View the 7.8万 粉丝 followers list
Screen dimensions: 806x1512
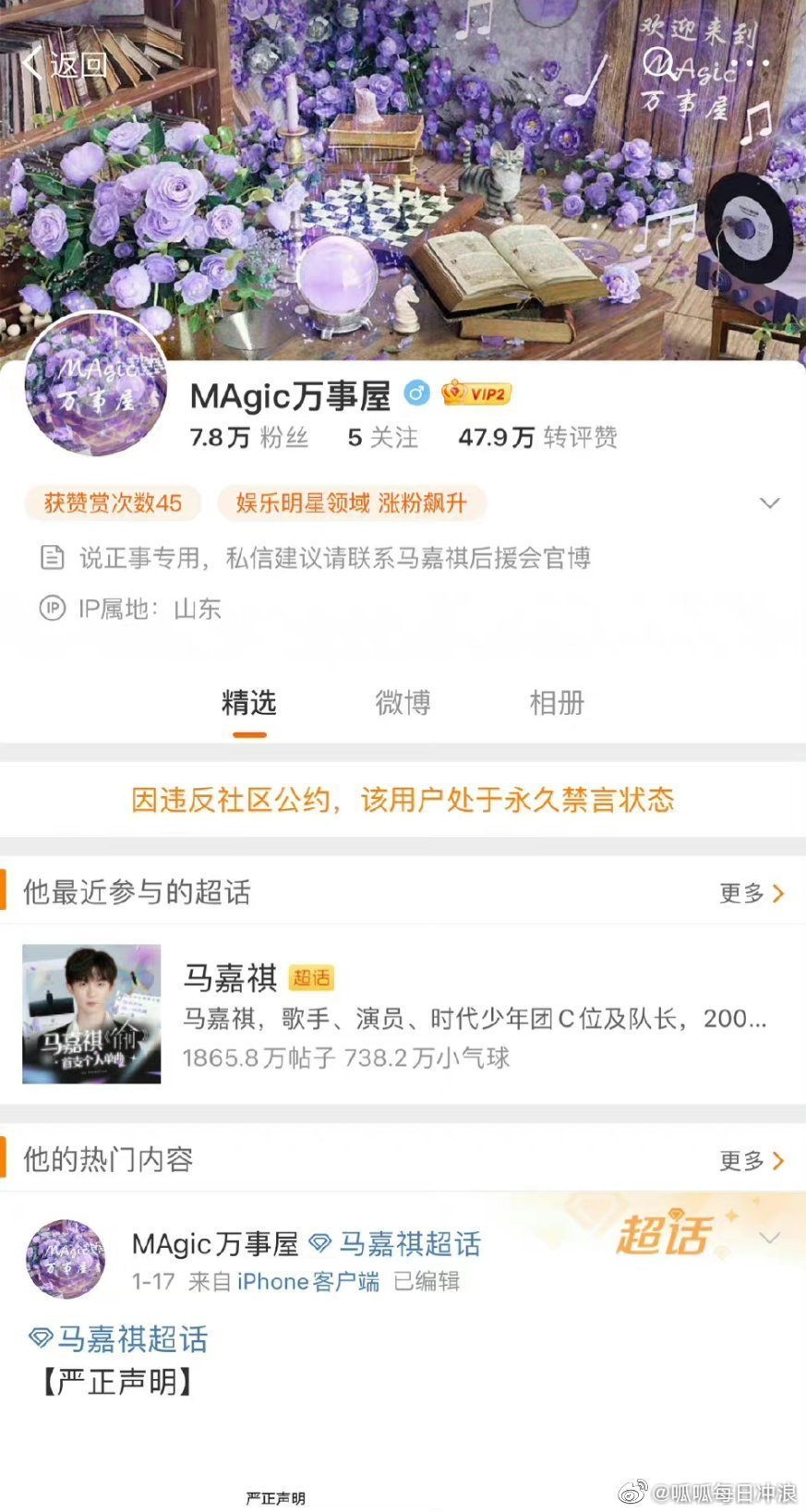pyautogui.click(x=249, y=437)
